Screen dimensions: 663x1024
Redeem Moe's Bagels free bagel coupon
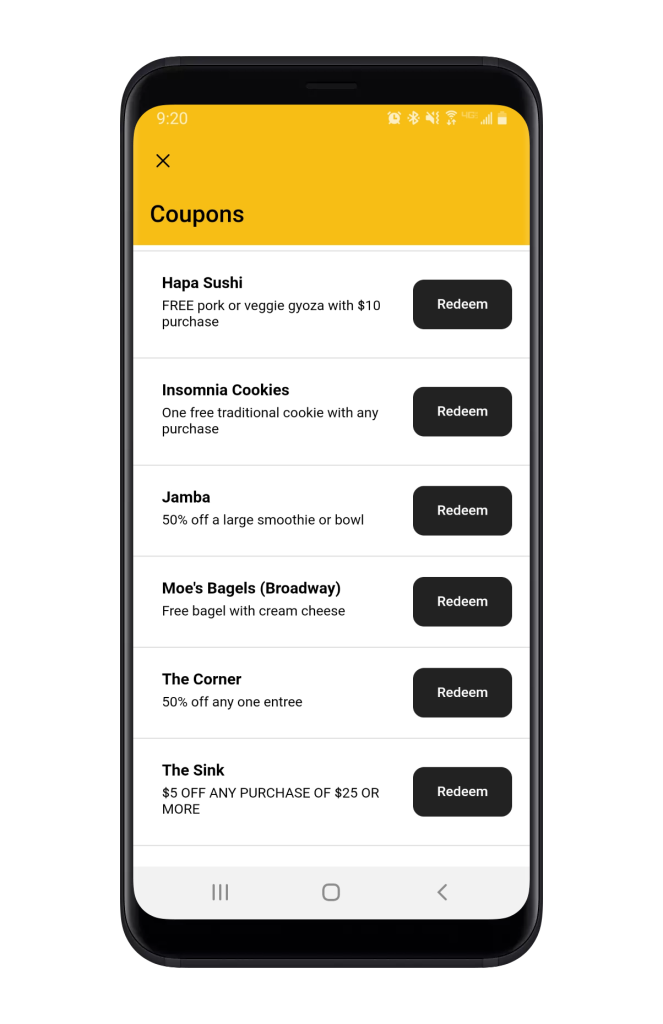[462, 601]
